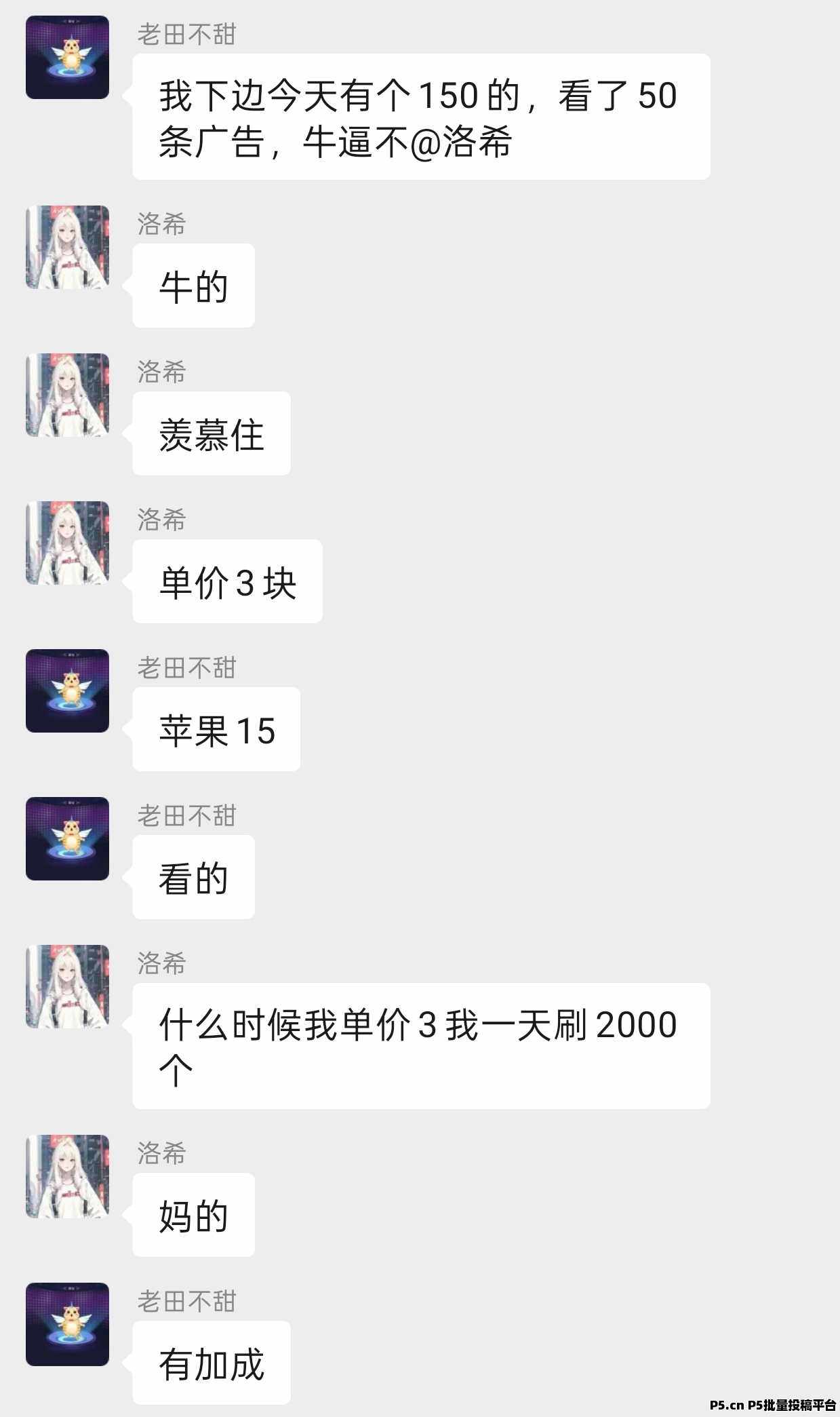Tap 洛希's avatar beside 单价3块
The height and width of the screenshot is (1417, 840).
(67, 543)
